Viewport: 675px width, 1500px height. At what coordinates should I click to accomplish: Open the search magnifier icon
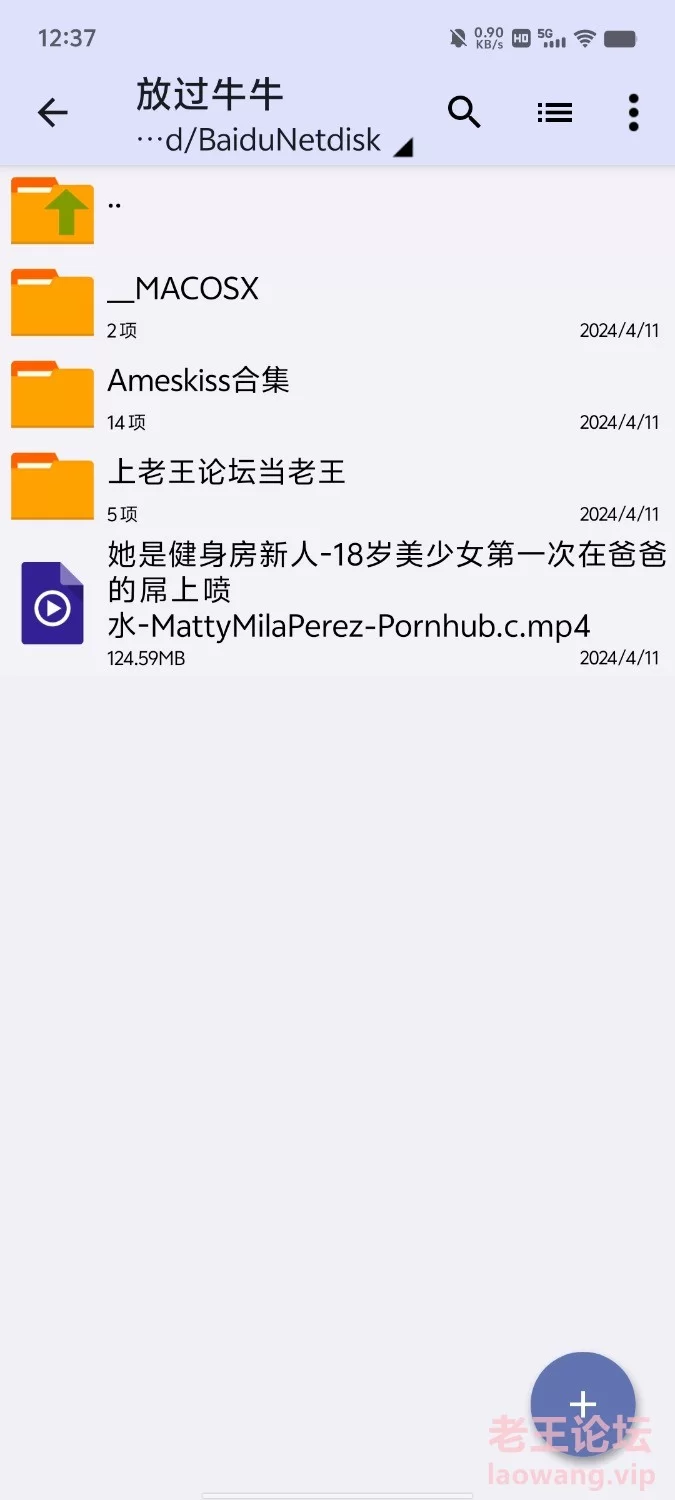point(464,113)
